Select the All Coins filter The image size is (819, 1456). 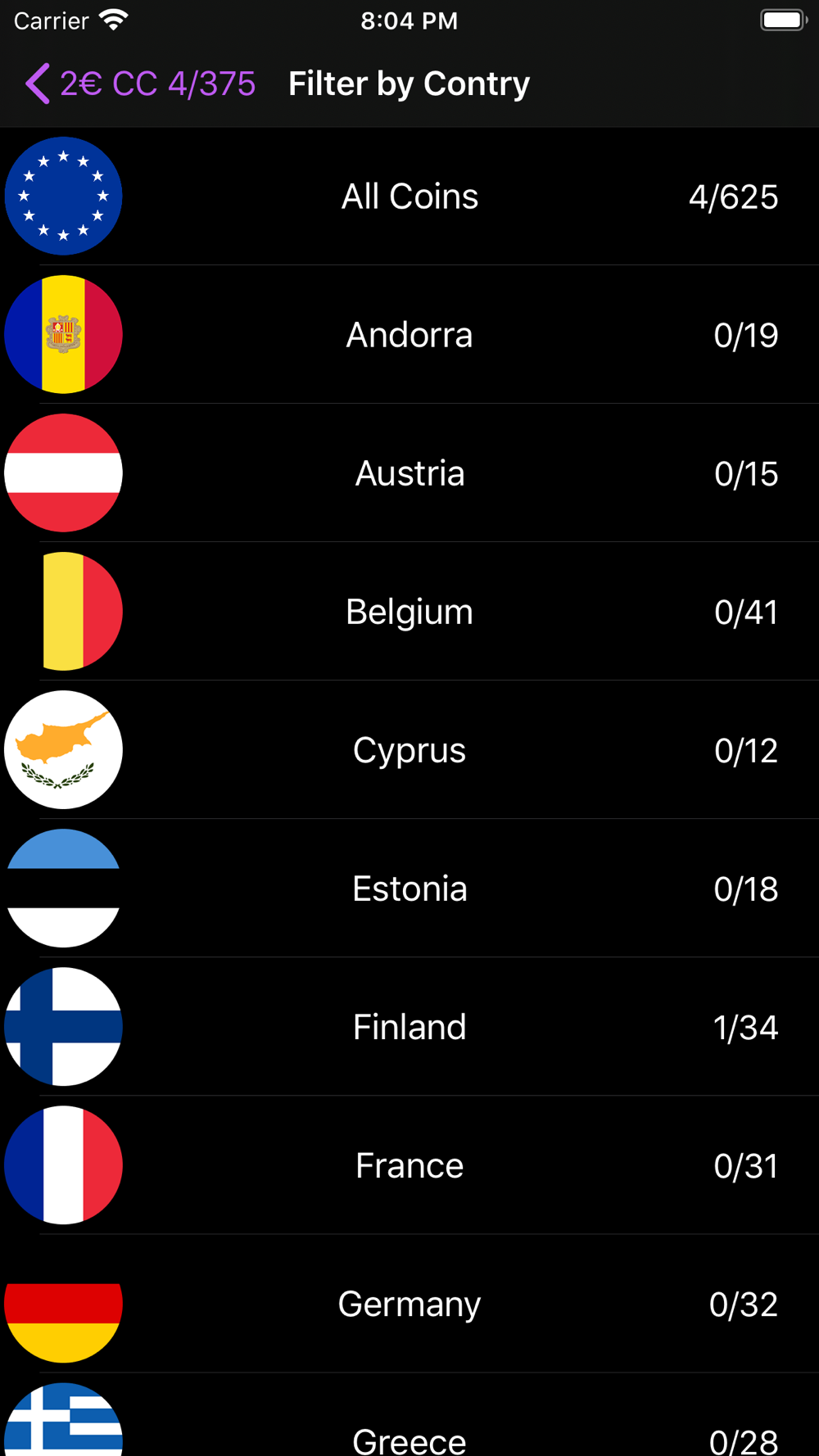409,197
